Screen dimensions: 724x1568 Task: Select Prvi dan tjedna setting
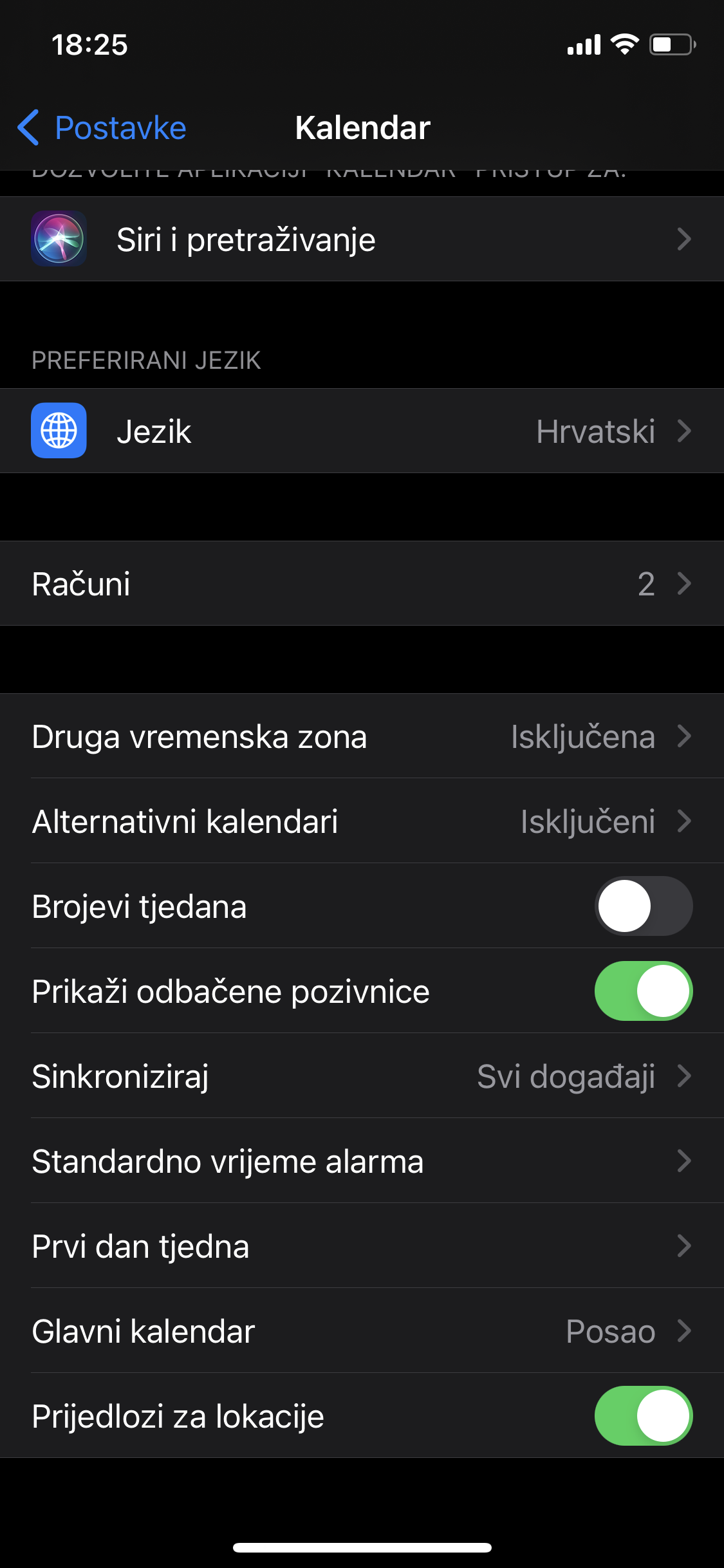pyautogui.click(x=362, y=1246)
